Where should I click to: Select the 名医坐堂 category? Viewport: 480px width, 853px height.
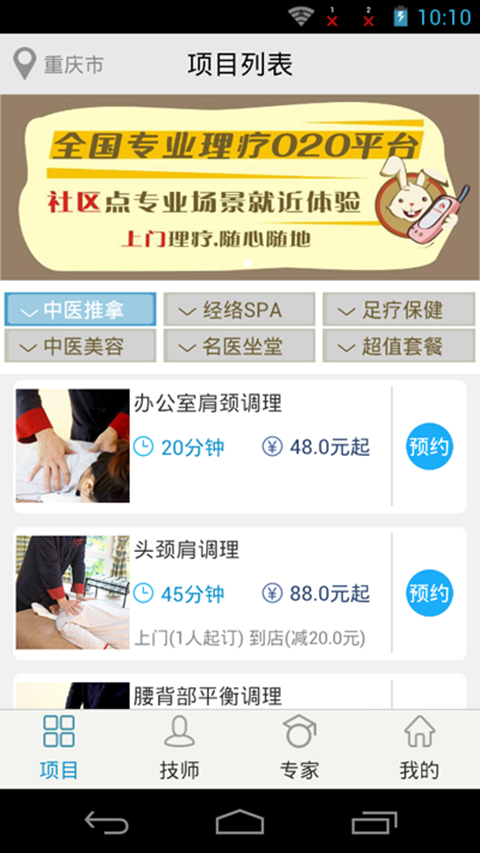(239, 346)
